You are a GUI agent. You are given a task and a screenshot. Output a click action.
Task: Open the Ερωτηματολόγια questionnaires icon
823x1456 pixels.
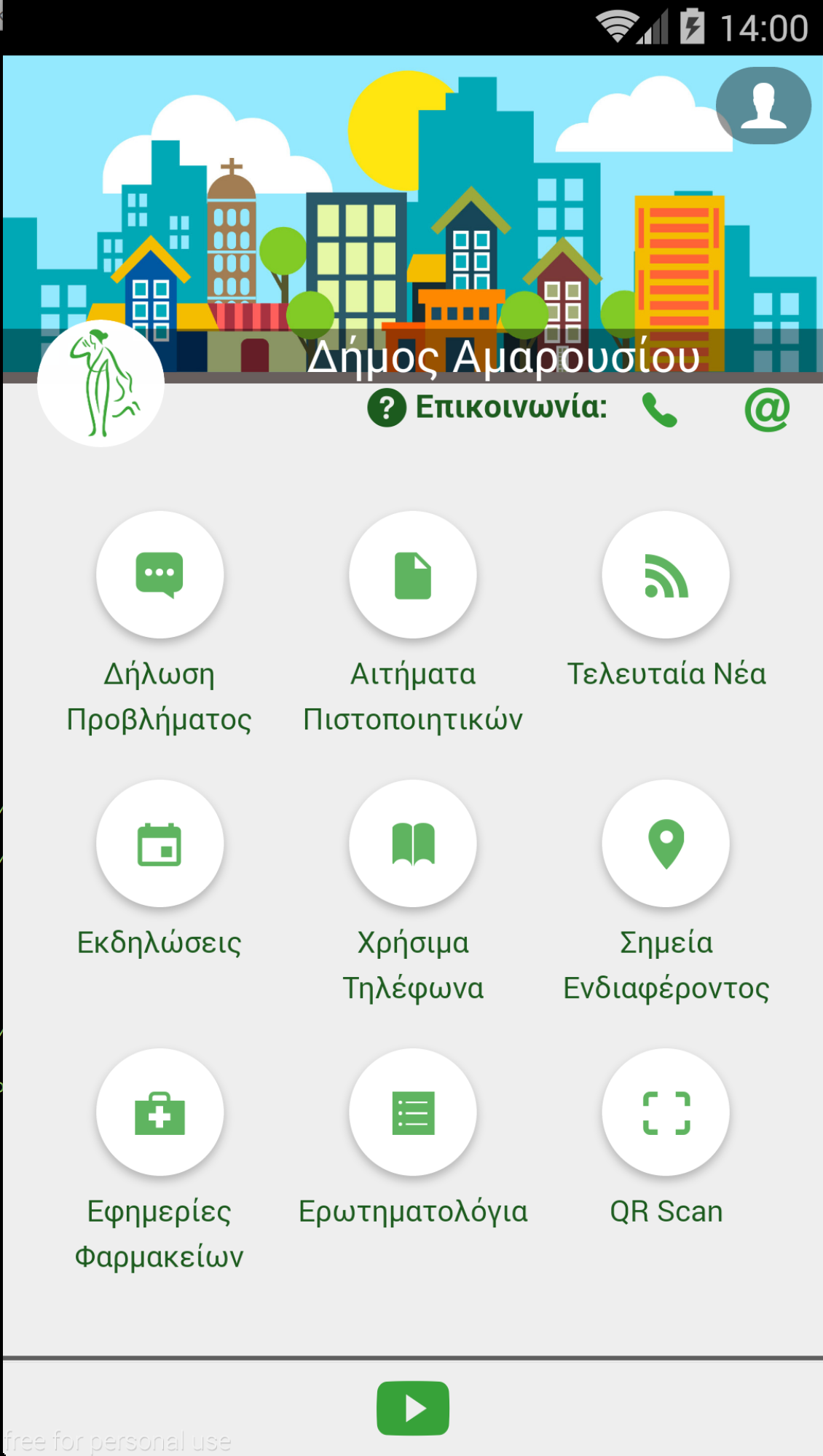412,1111
